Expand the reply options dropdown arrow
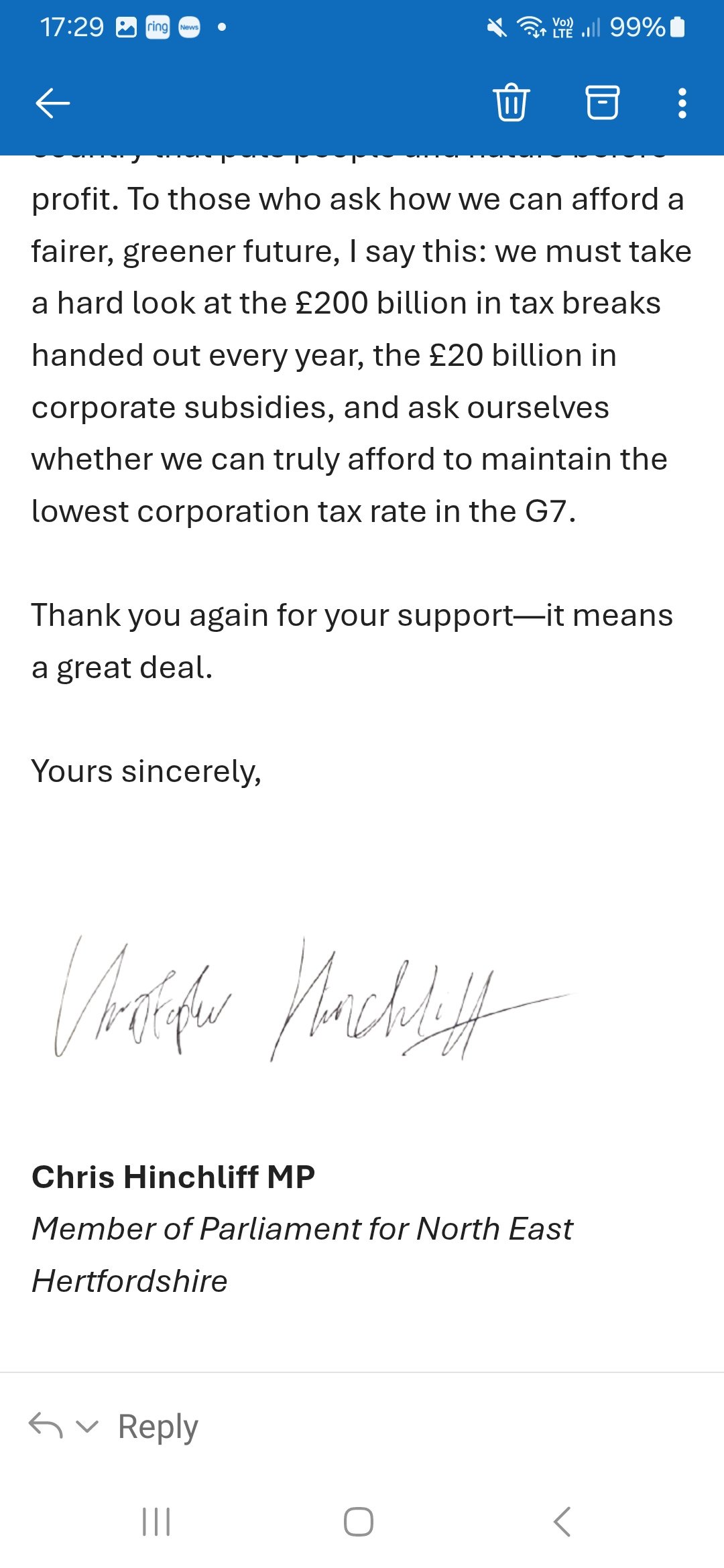This screenshot has width=724, height=1568. 87,1426
